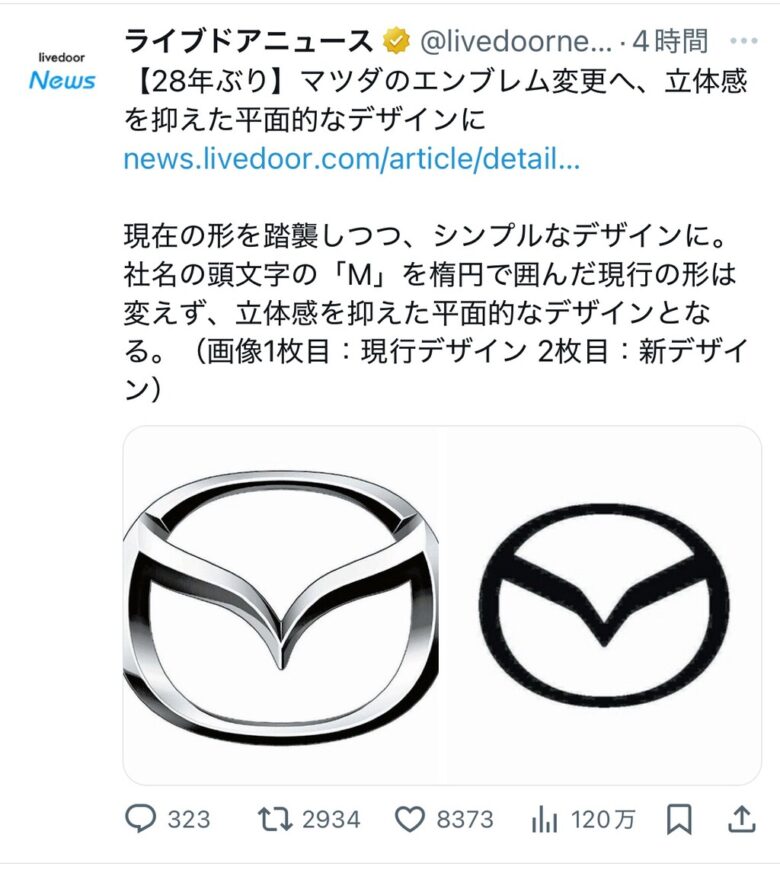
Task: Open the tweet's overflow menu
Action: click(x=745, y=42)
